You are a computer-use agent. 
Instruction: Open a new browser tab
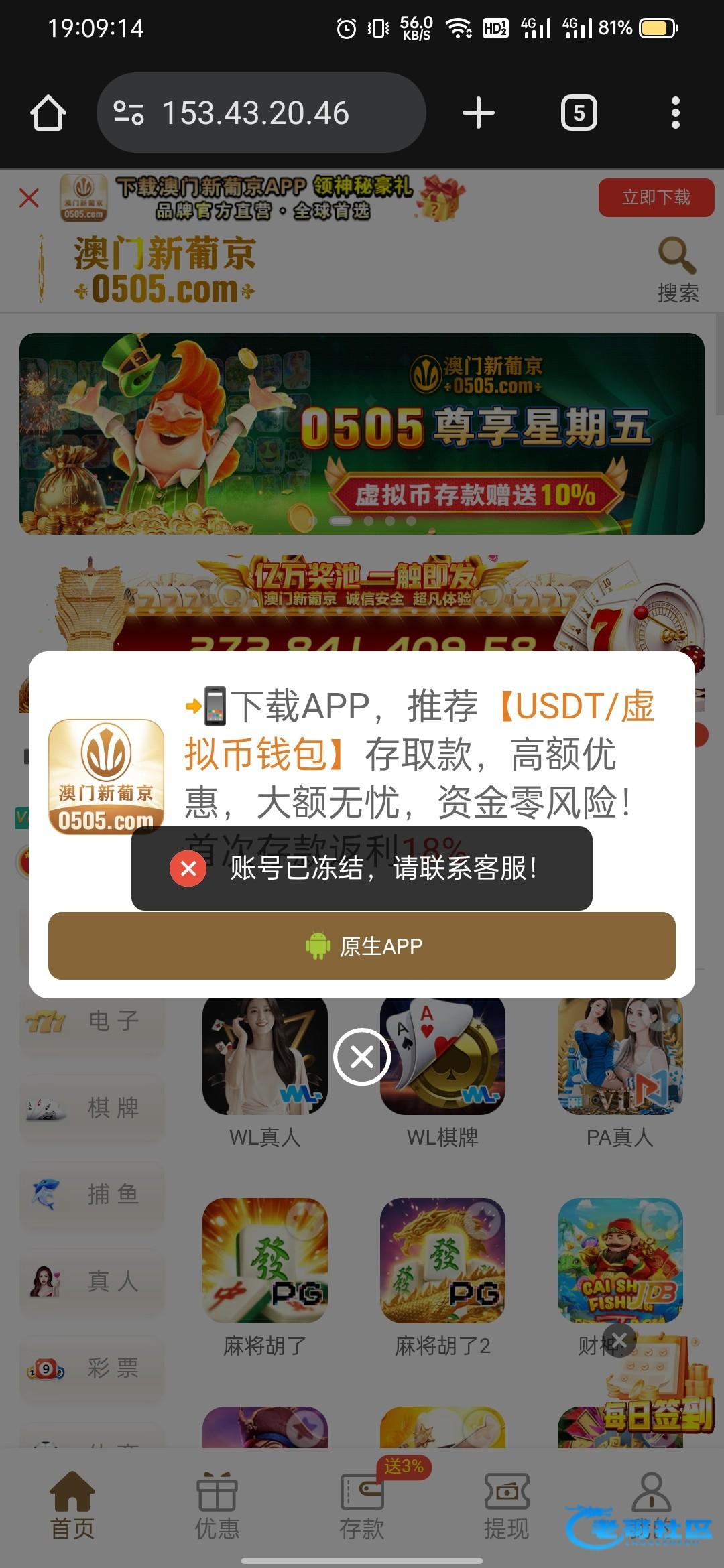(478, 113)
